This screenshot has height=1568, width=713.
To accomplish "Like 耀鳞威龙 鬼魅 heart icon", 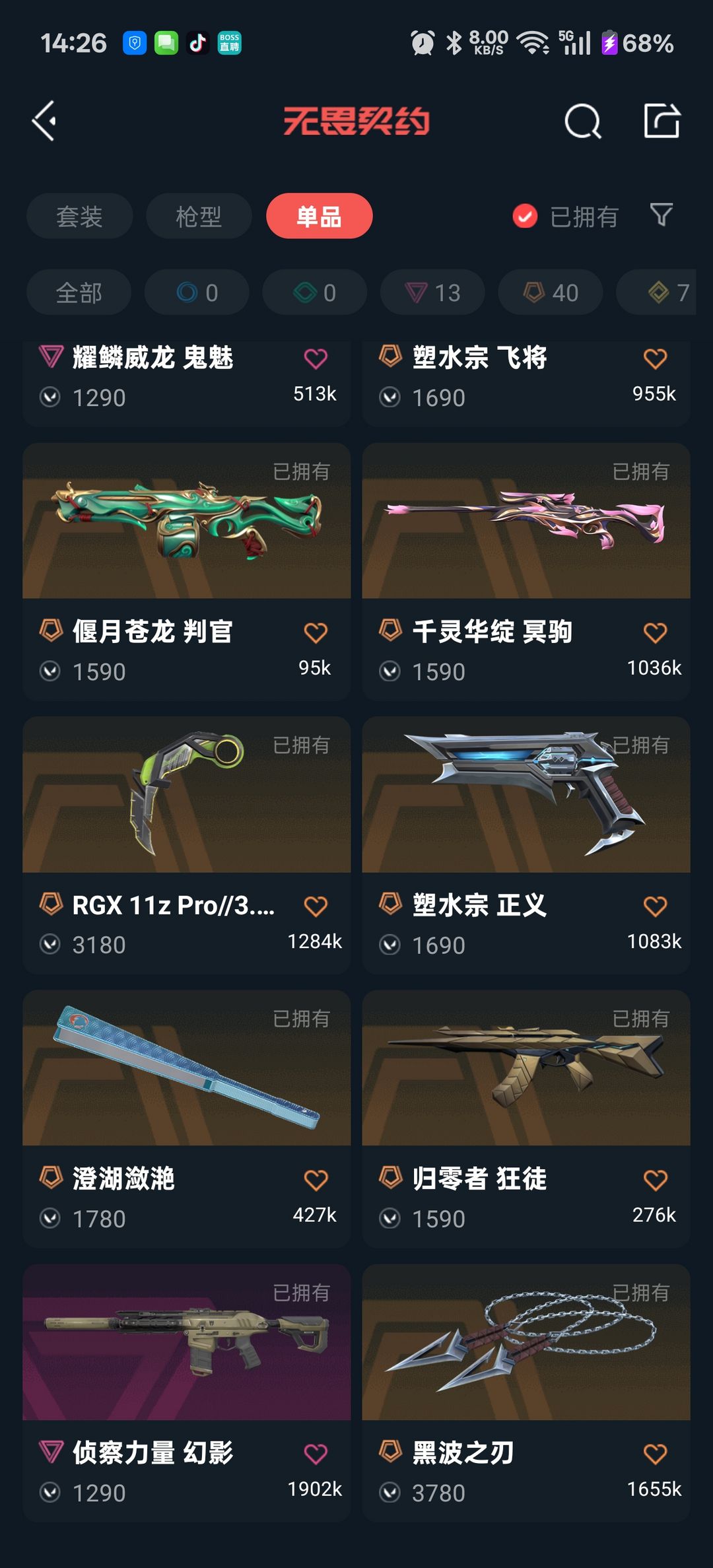I will tap(316, 358).
